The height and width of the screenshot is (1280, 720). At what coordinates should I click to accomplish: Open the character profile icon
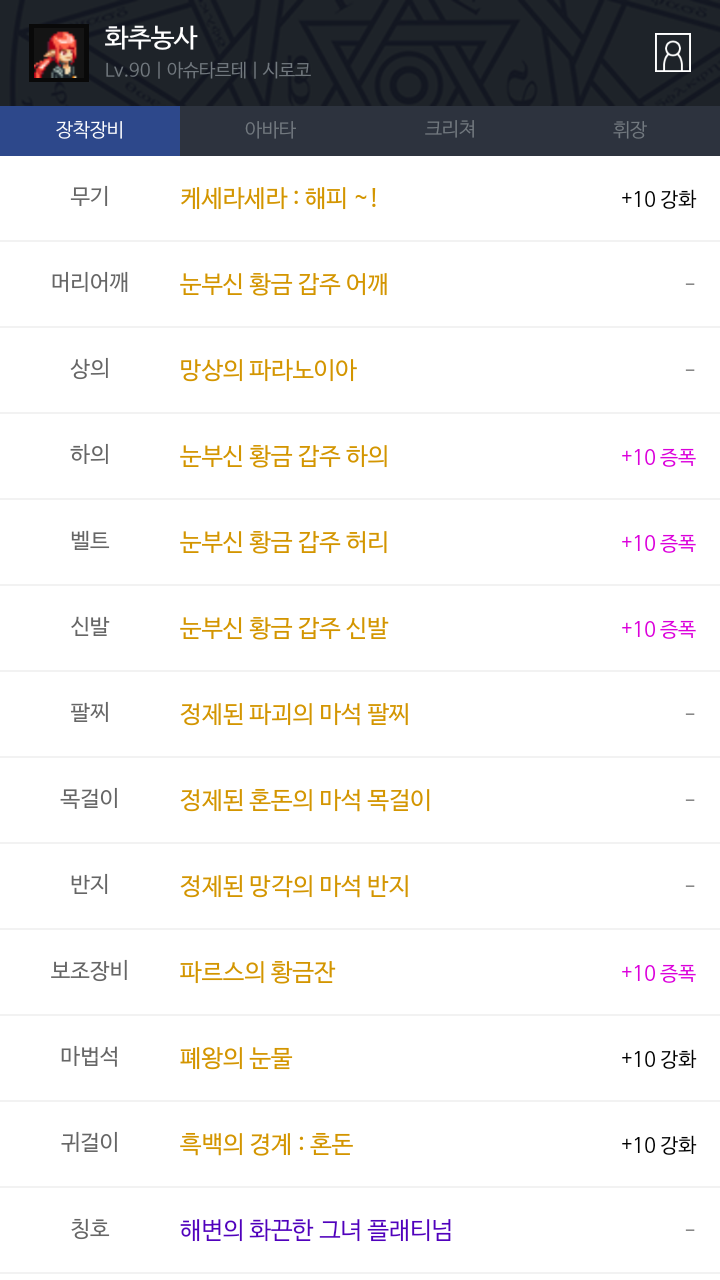point(672,53)
